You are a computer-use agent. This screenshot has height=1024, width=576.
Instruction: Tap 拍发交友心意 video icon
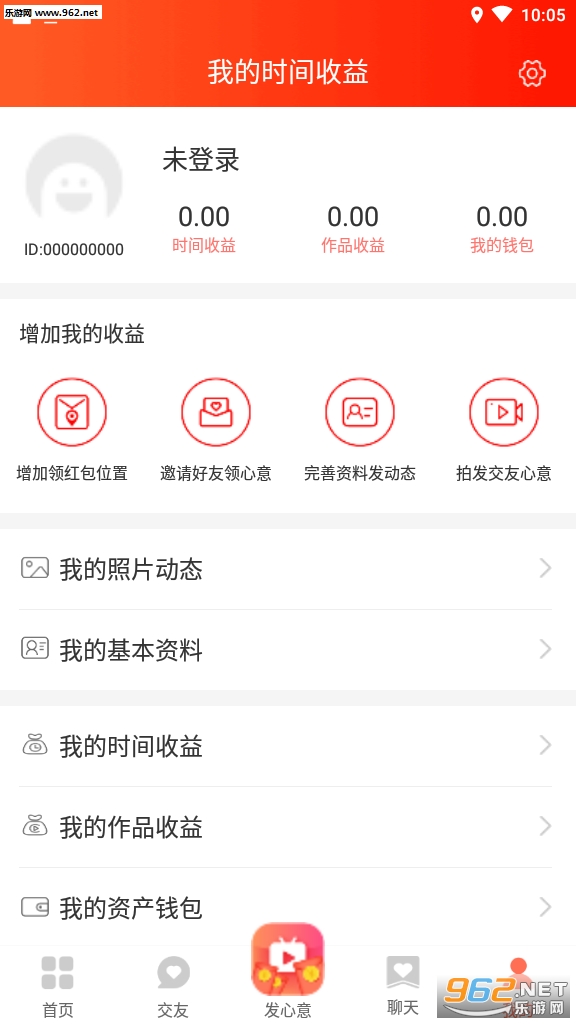coord(504,412)
